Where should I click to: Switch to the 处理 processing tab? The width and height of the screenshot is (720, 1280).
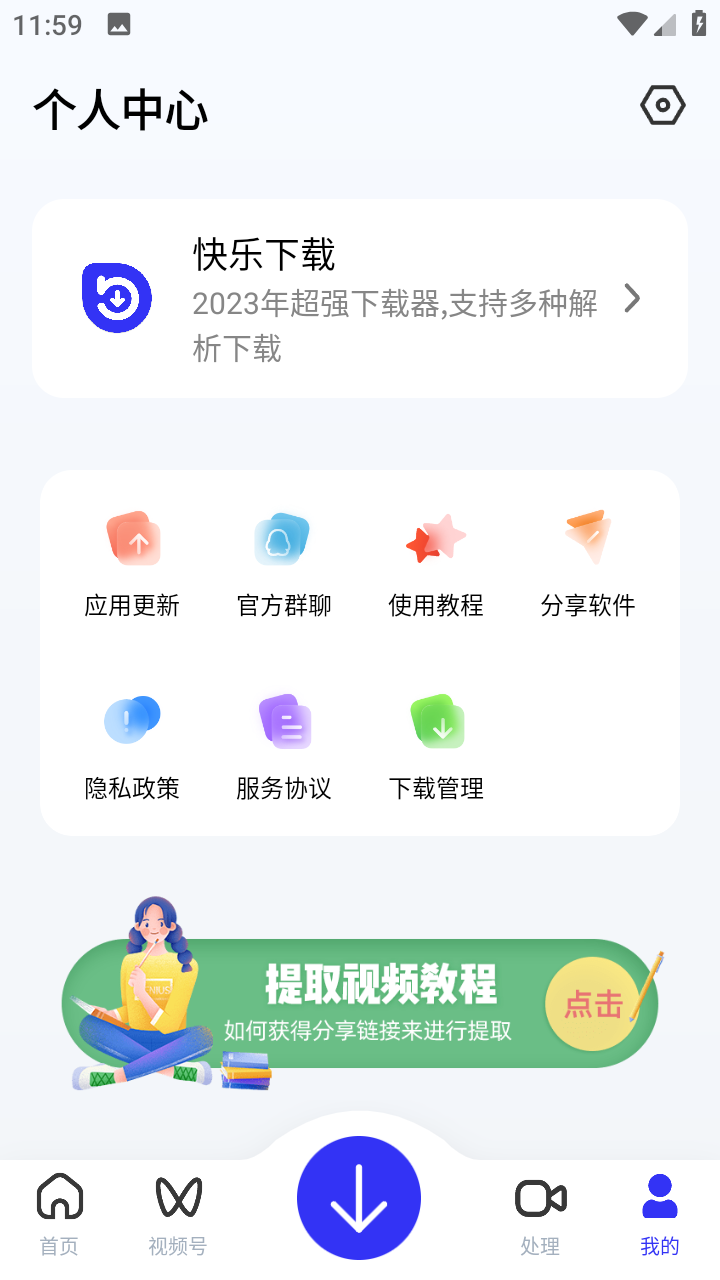pyautogui.click(x=540, y=1214)
